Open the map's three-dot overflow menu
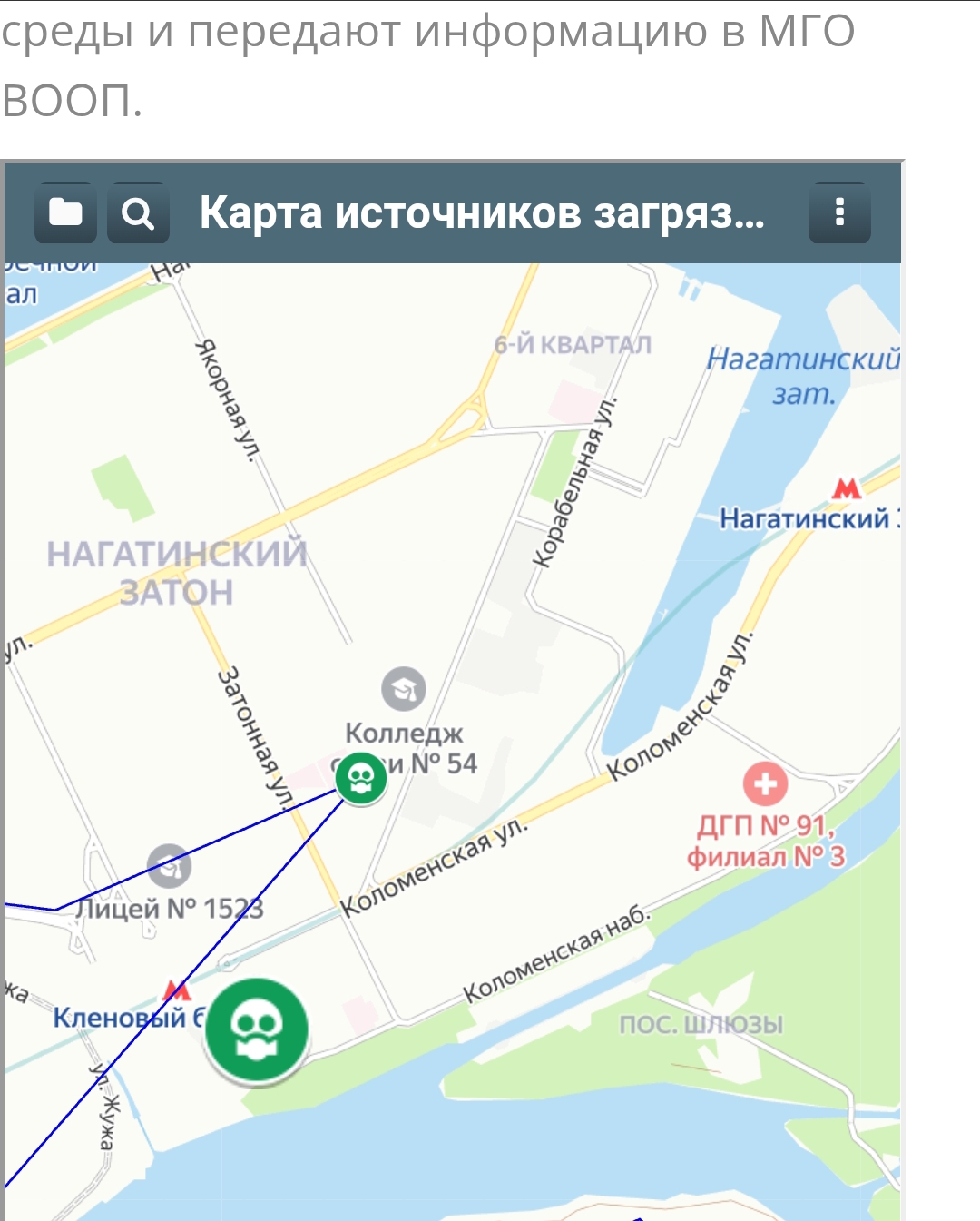 (x=839, y=213)
